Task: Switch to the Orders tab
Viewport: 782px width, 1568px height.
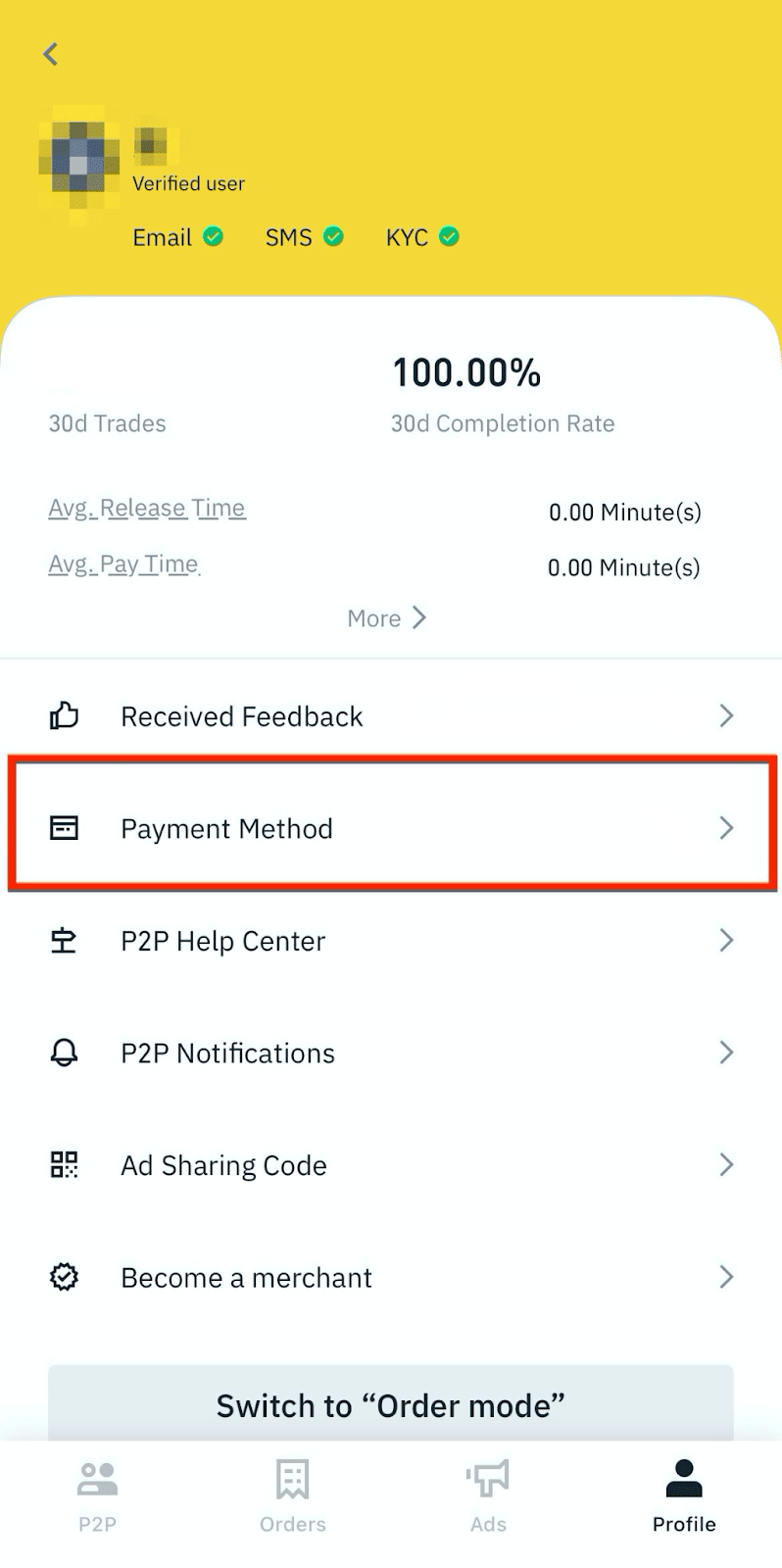Action: 293,1495
